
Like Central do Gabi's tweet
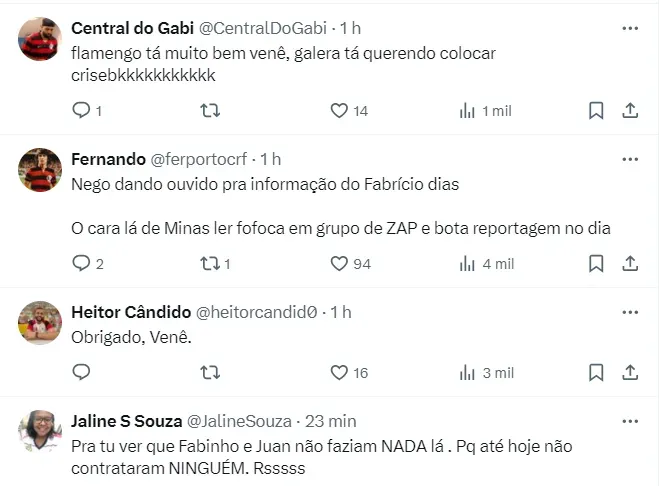point(339,111)
